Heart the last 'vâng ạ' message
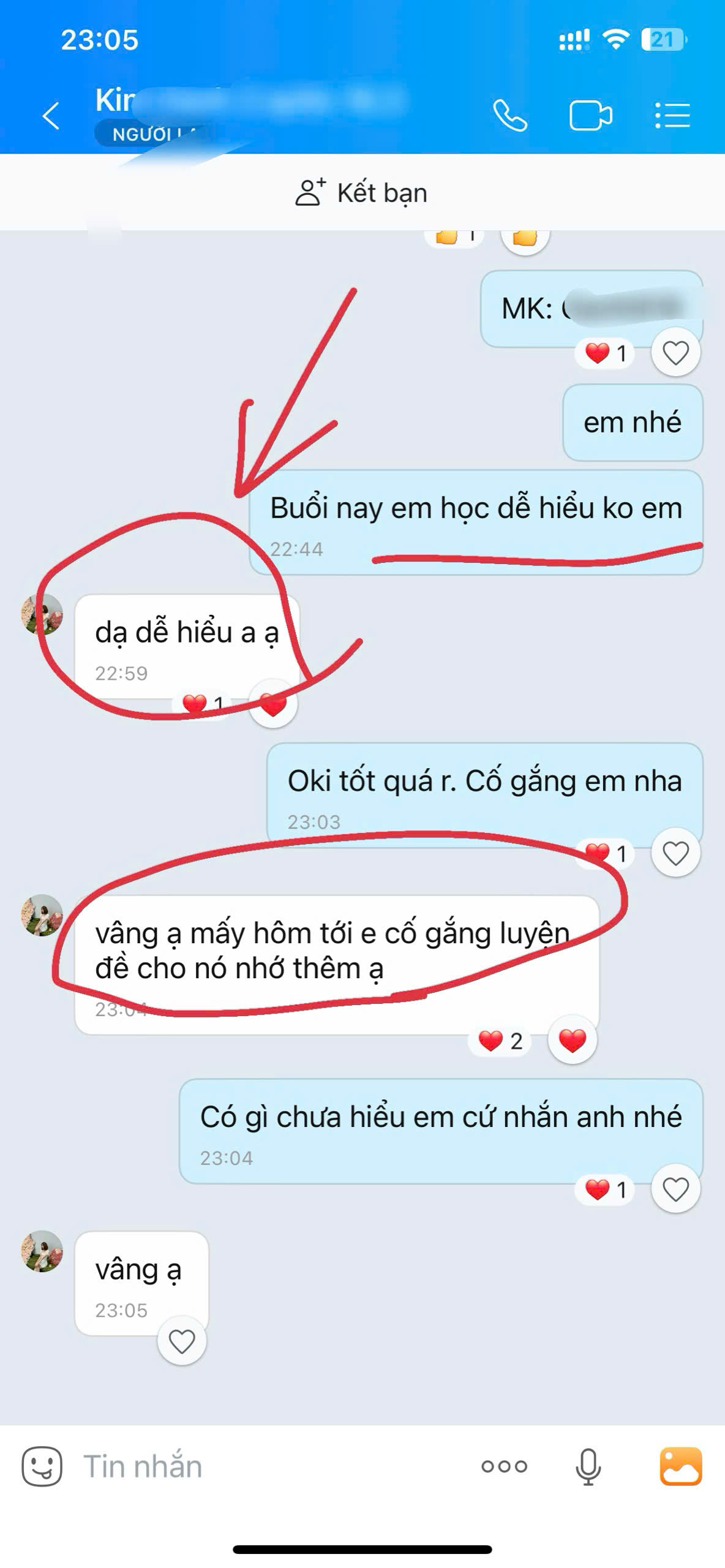 [x=182, y=1342]
